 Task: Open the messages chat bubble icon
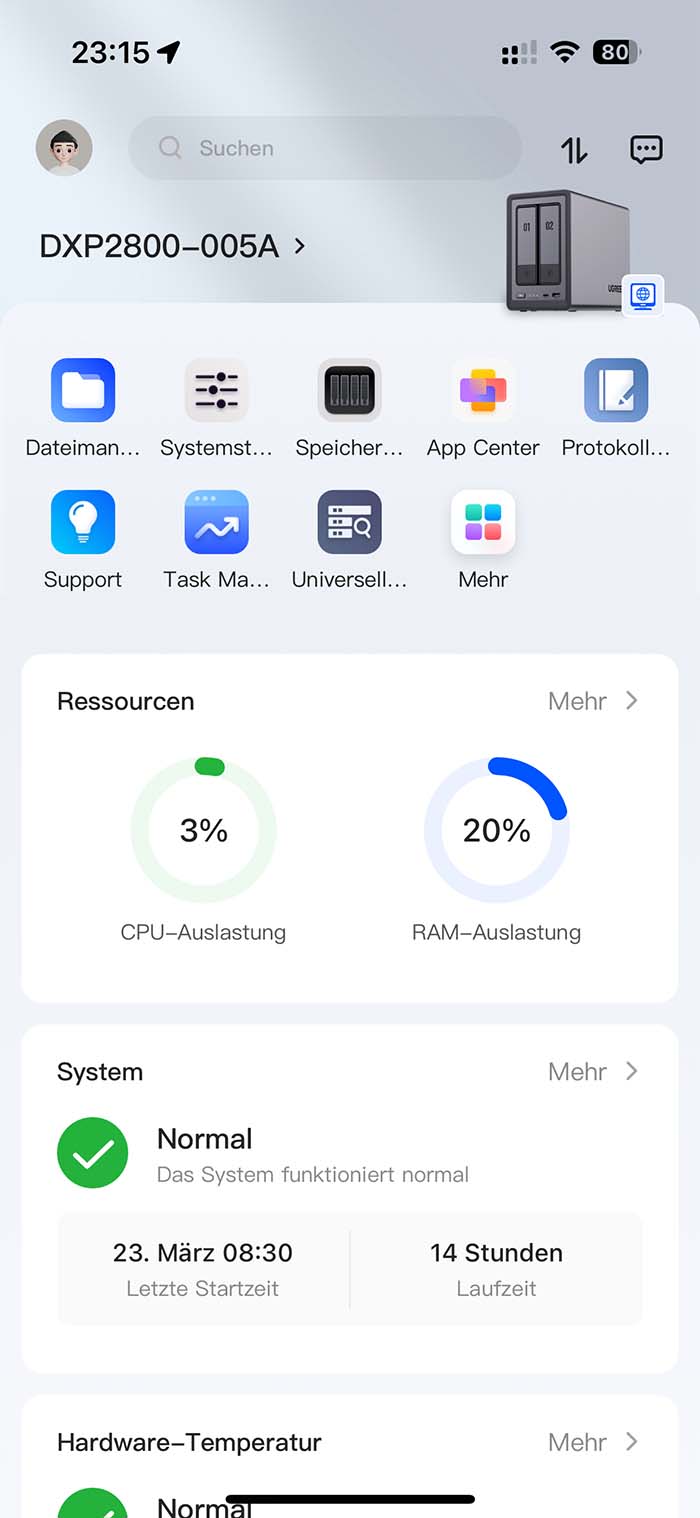[x=646, y=150]
